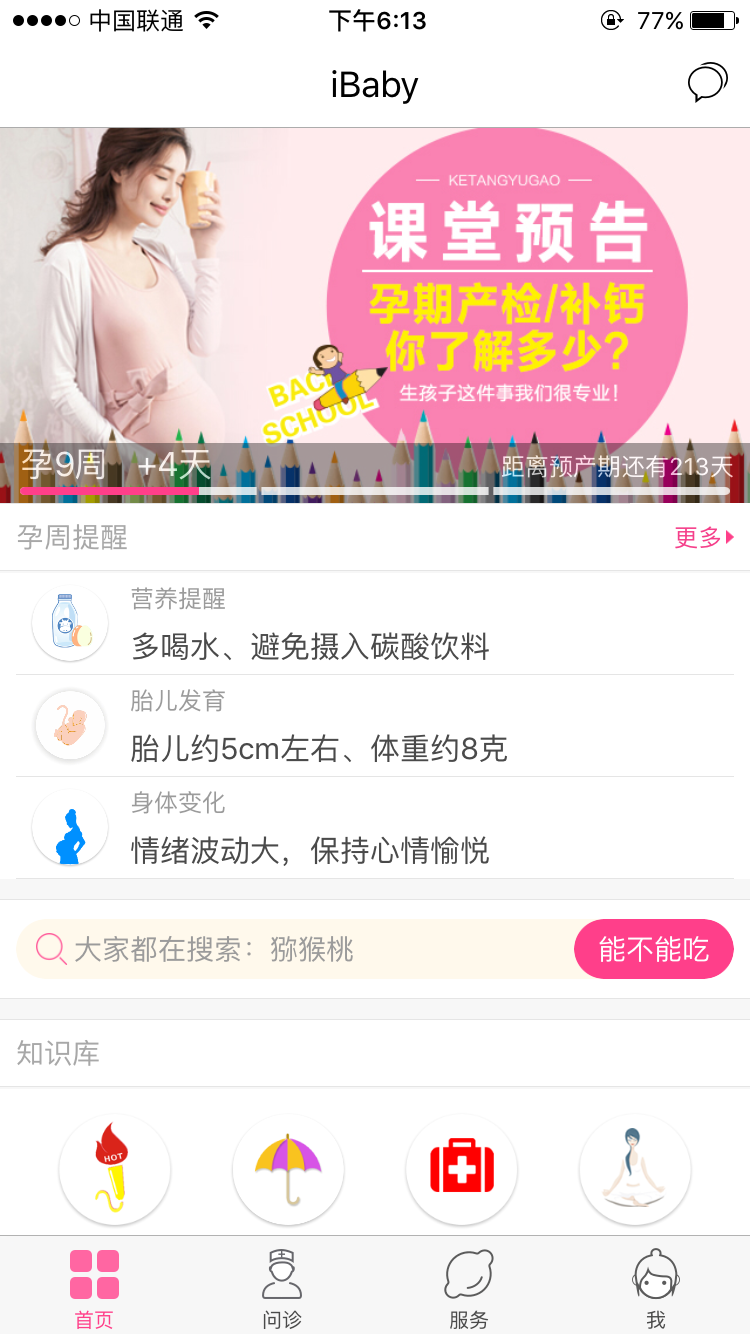Screen dimensions: 750x1334
Task: View the 胎儿发育 details
Action: click(375, 727)
